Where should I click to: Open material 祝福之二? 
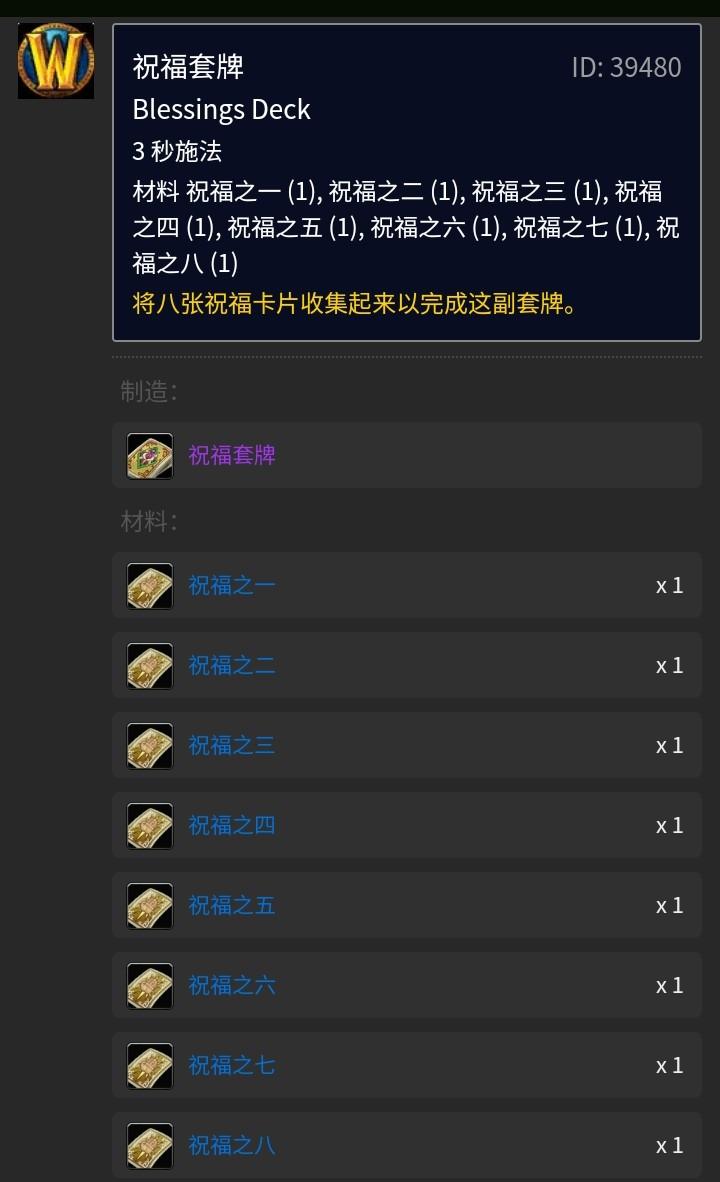[x=232, y=666]
